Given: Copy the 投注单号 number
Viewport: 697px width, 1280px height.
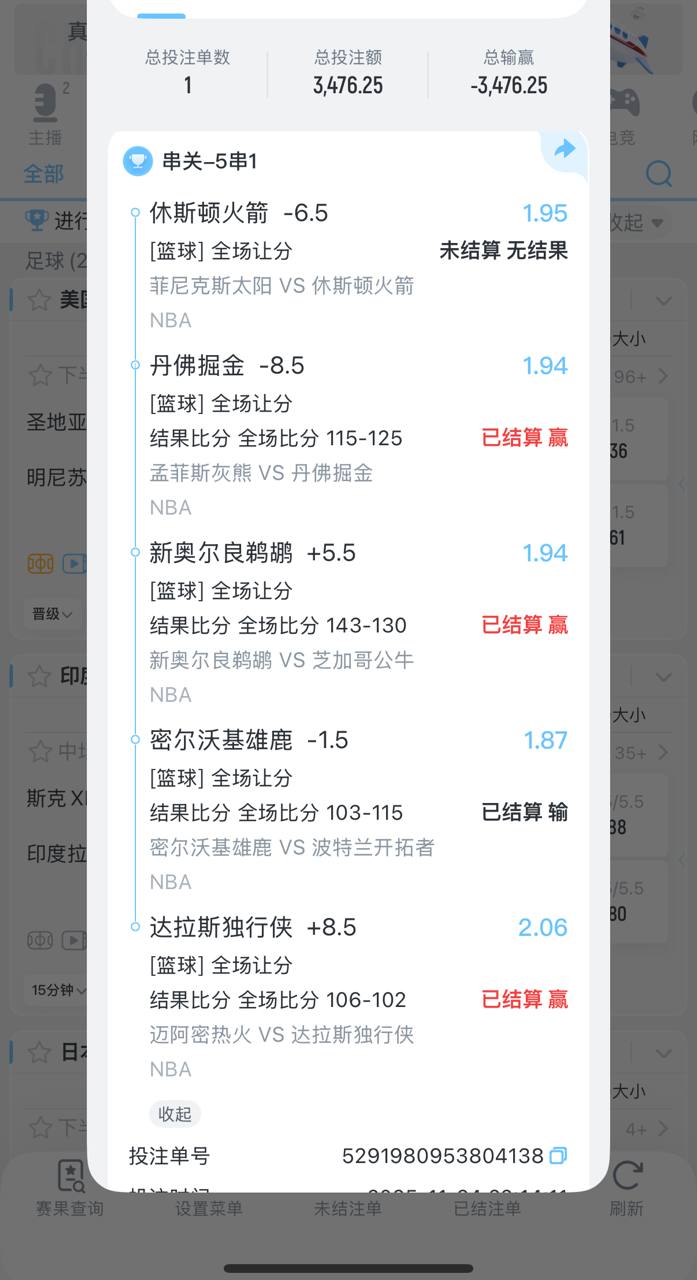Looking at the screenshot, I should point(558,1156).
